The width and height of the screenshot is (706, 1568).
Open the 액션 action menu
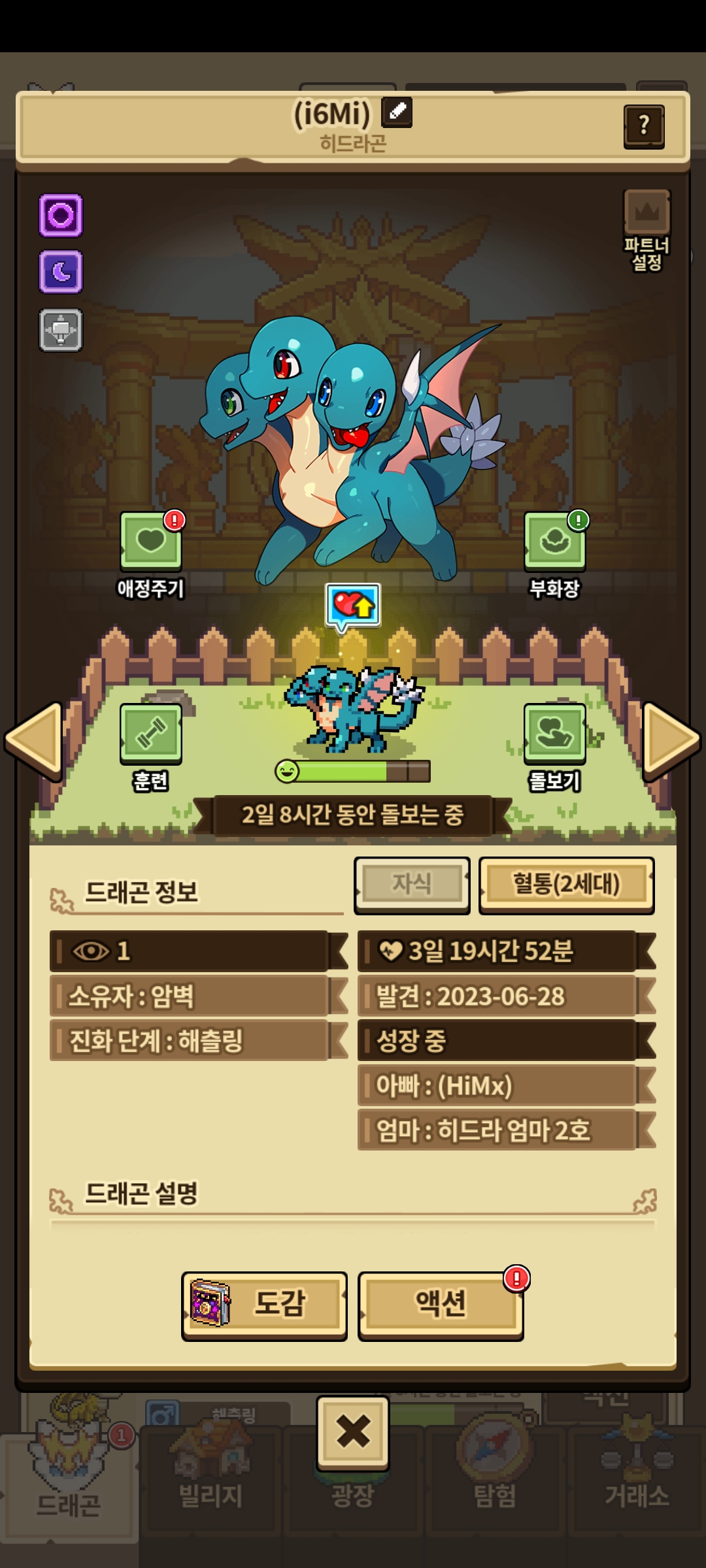(x=441, y=1305)
